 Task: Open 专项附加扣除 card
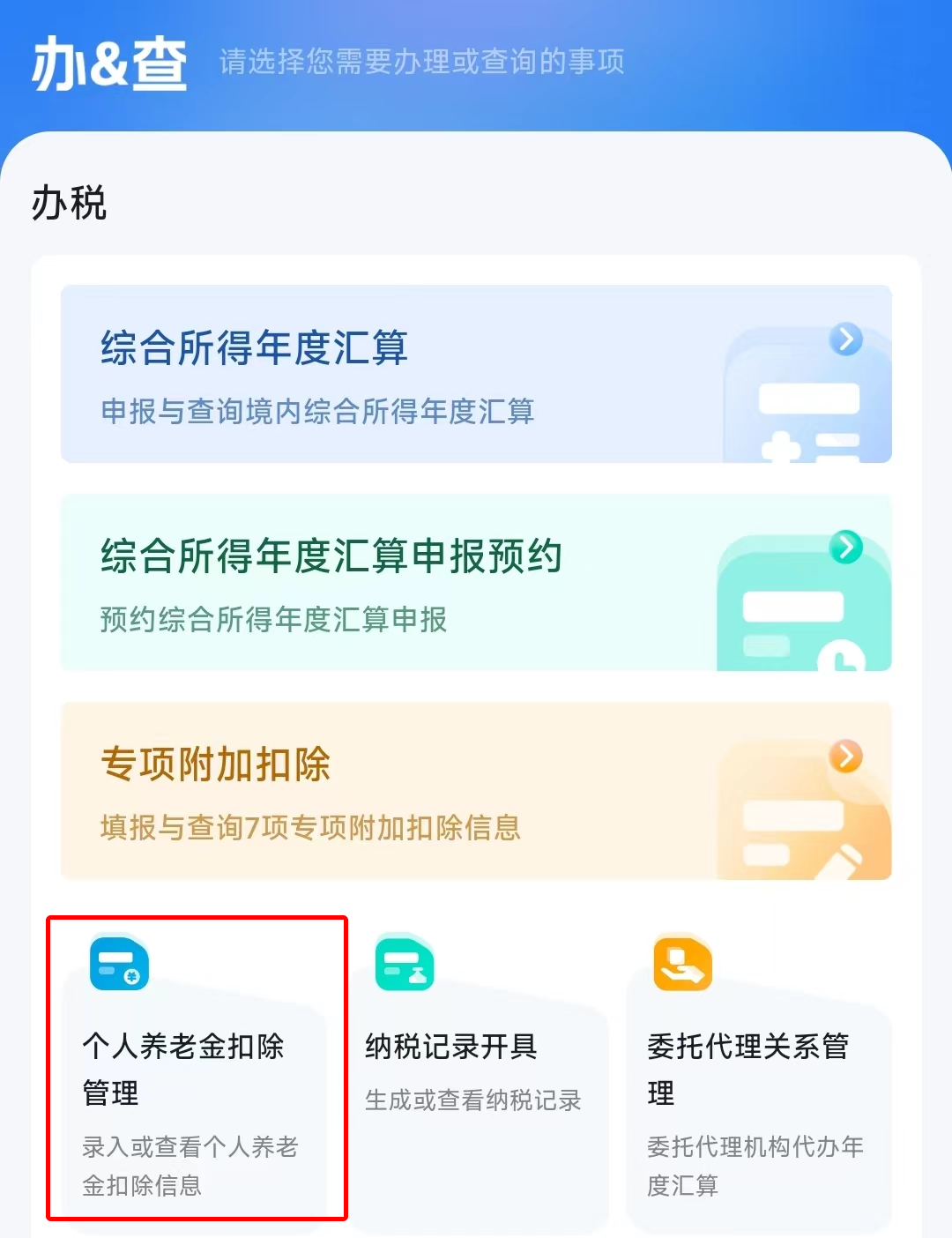click(x=476, y=791)
